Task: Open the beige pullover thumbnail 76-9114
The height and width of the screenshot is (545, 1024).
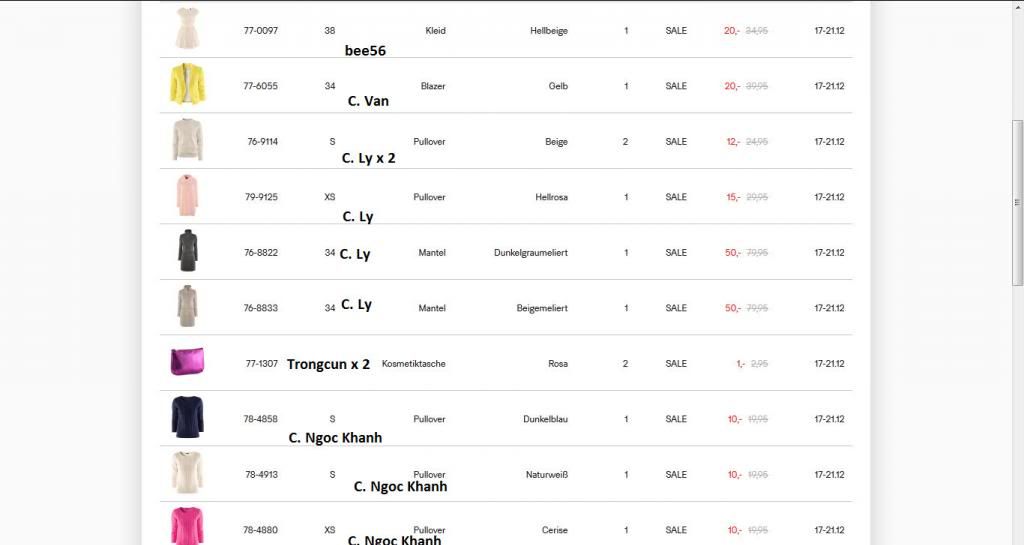Action: [187, 141]
